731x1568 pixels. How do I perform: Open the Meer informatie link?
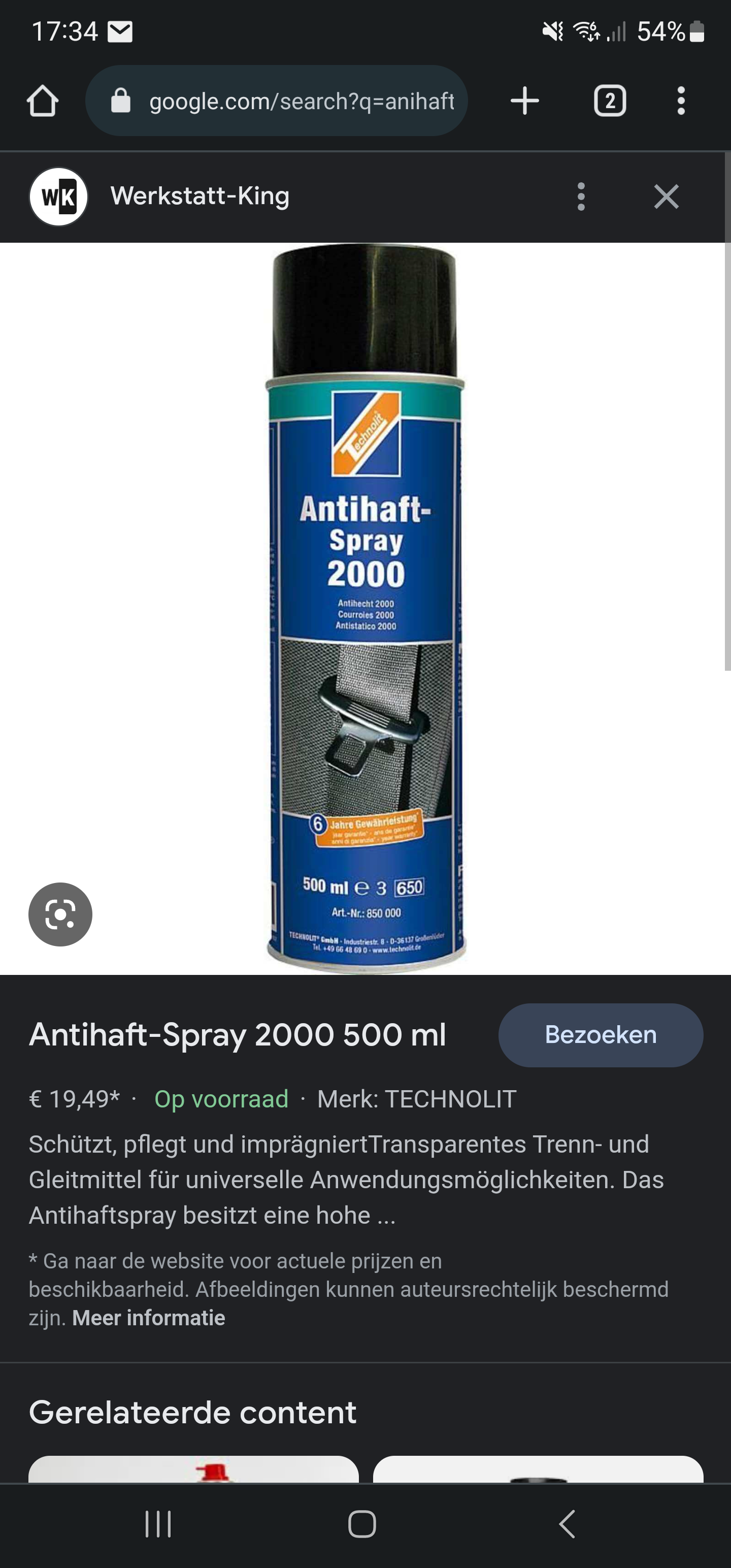click(149, 1319)
